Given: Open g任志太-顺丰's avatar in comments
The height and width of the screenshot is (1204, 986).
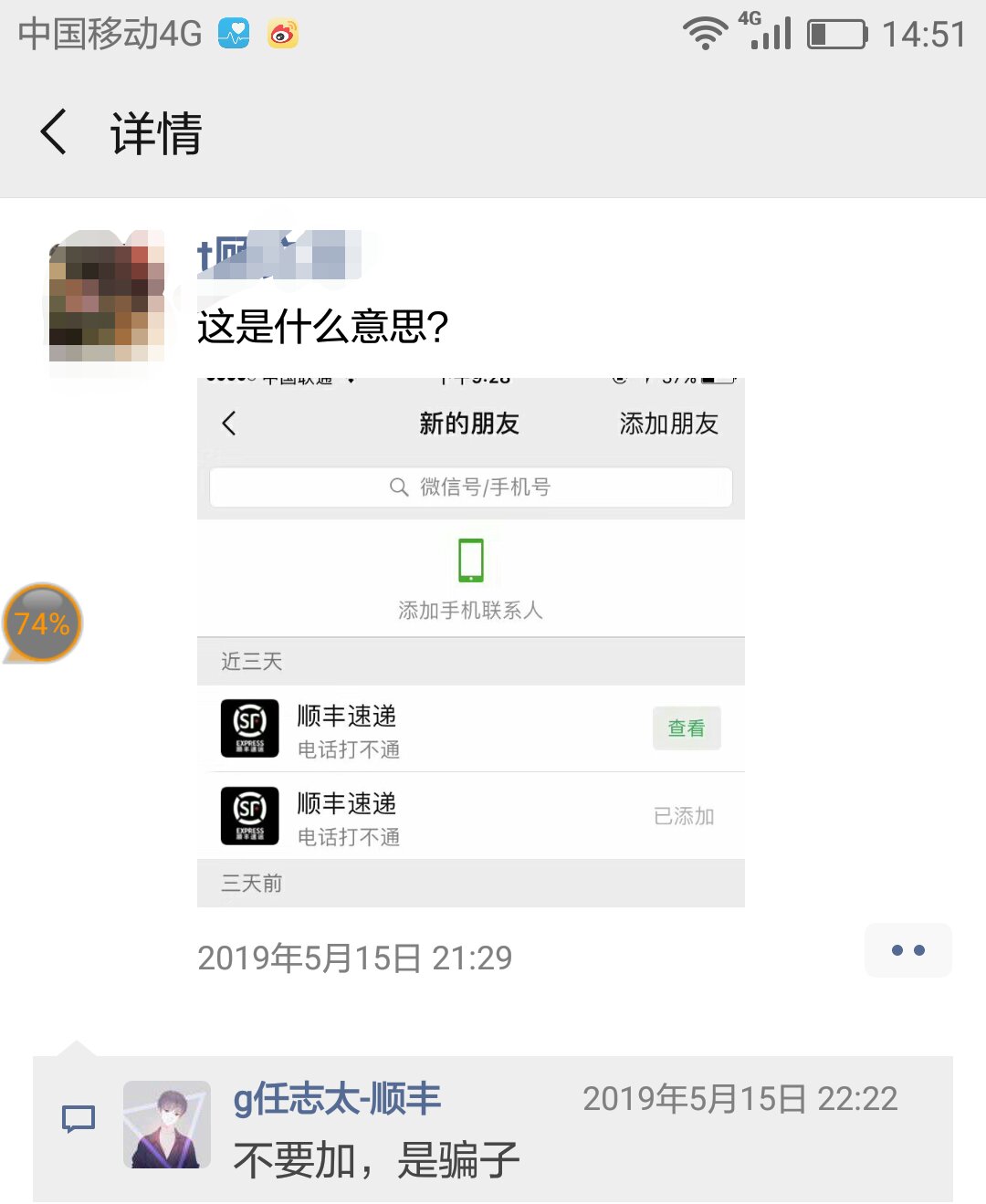Looking at the screenshot, I should [x=167, y=1125].
